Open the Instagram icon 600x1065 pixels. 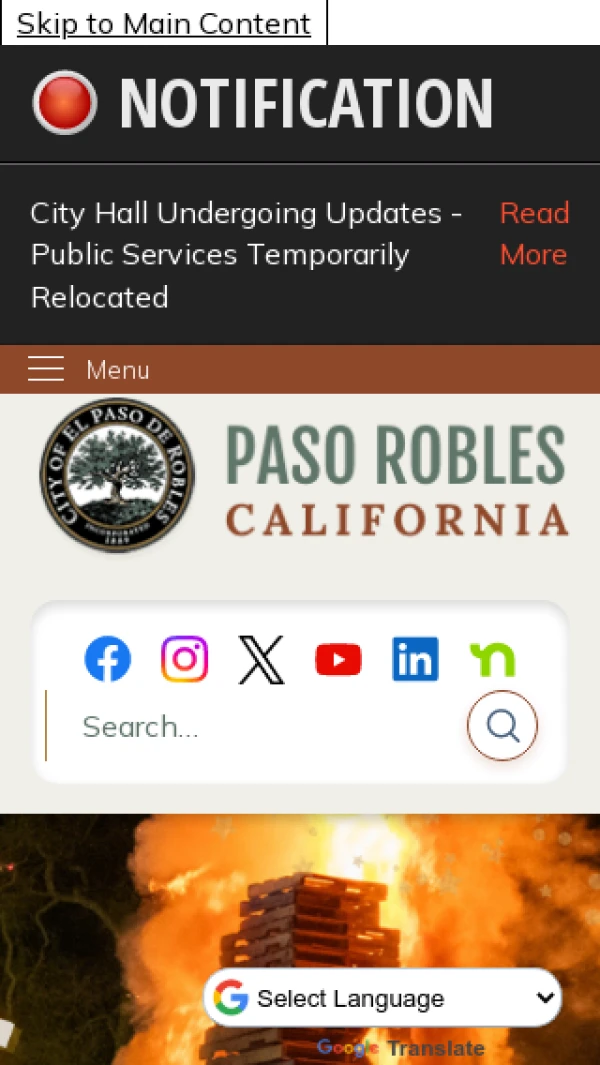tap(185, 660)
